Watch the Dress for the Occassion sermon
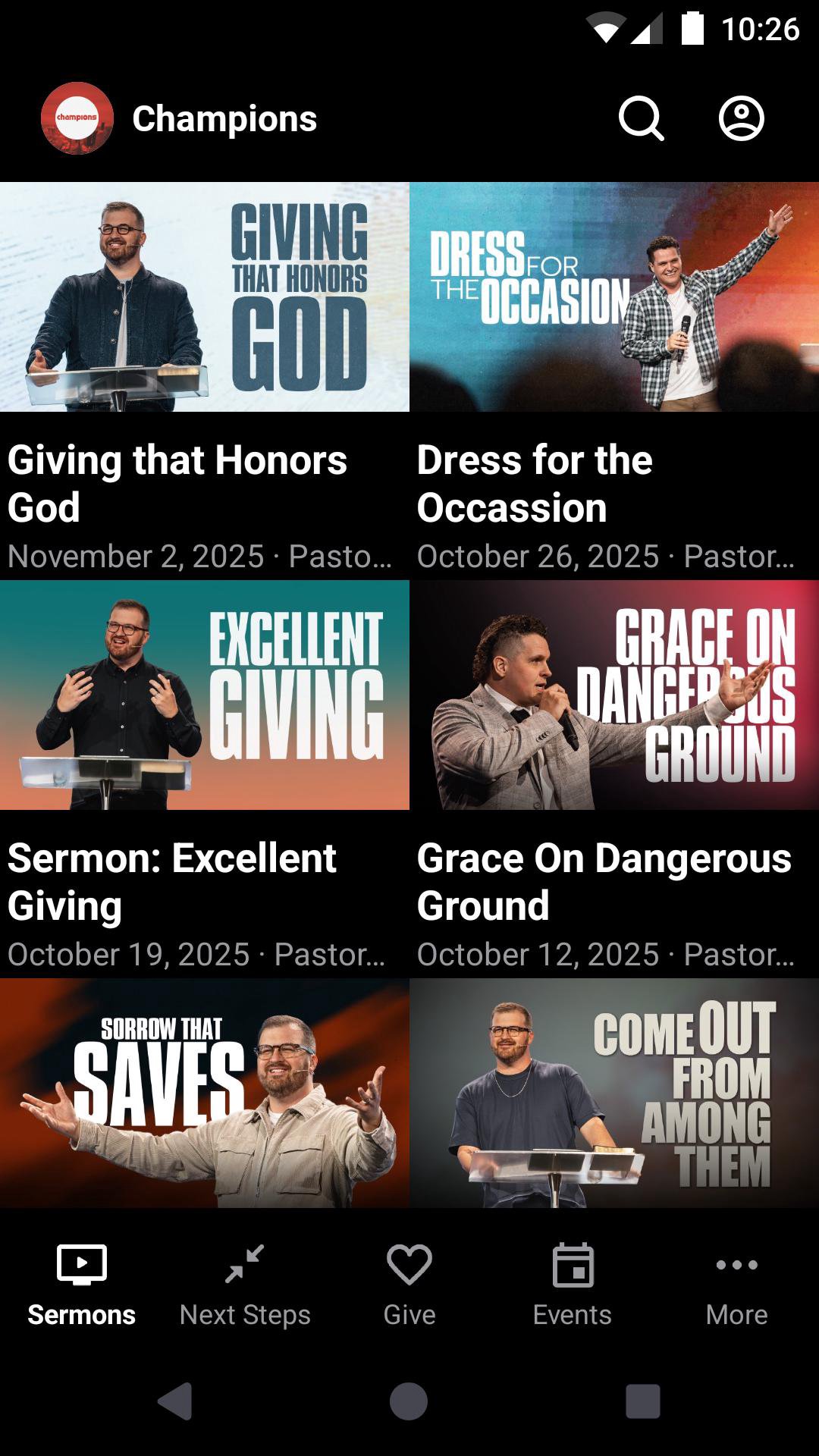 [x=614, y=297]
